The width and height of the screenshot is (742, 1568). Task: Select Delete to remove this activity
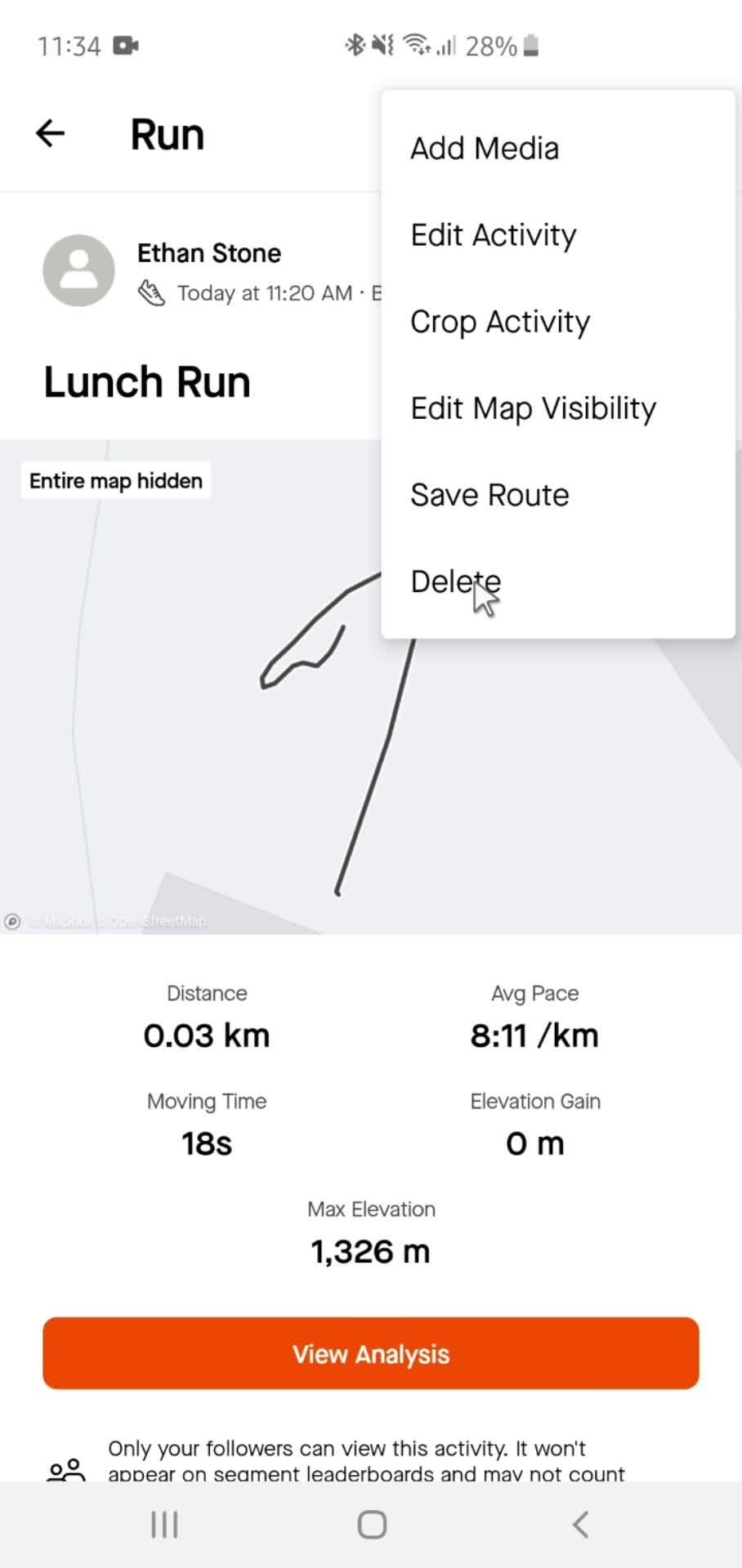coord(455,581)
